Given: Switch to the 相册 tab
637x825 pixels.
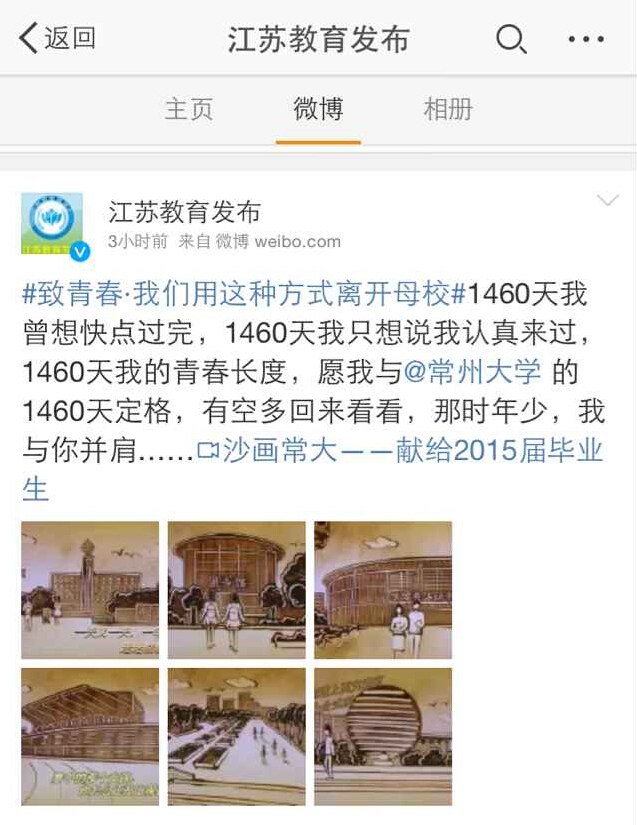Looking at the screenshot, I should (x=448, y=109).
